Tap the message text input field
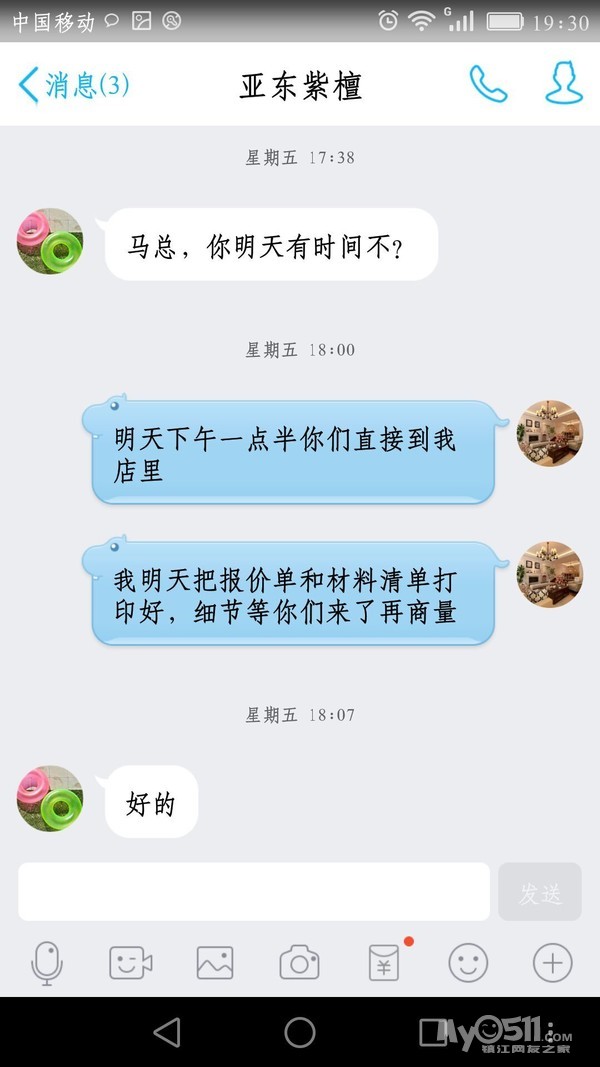Screen dimensions: 600x1067 pos(254,891)
